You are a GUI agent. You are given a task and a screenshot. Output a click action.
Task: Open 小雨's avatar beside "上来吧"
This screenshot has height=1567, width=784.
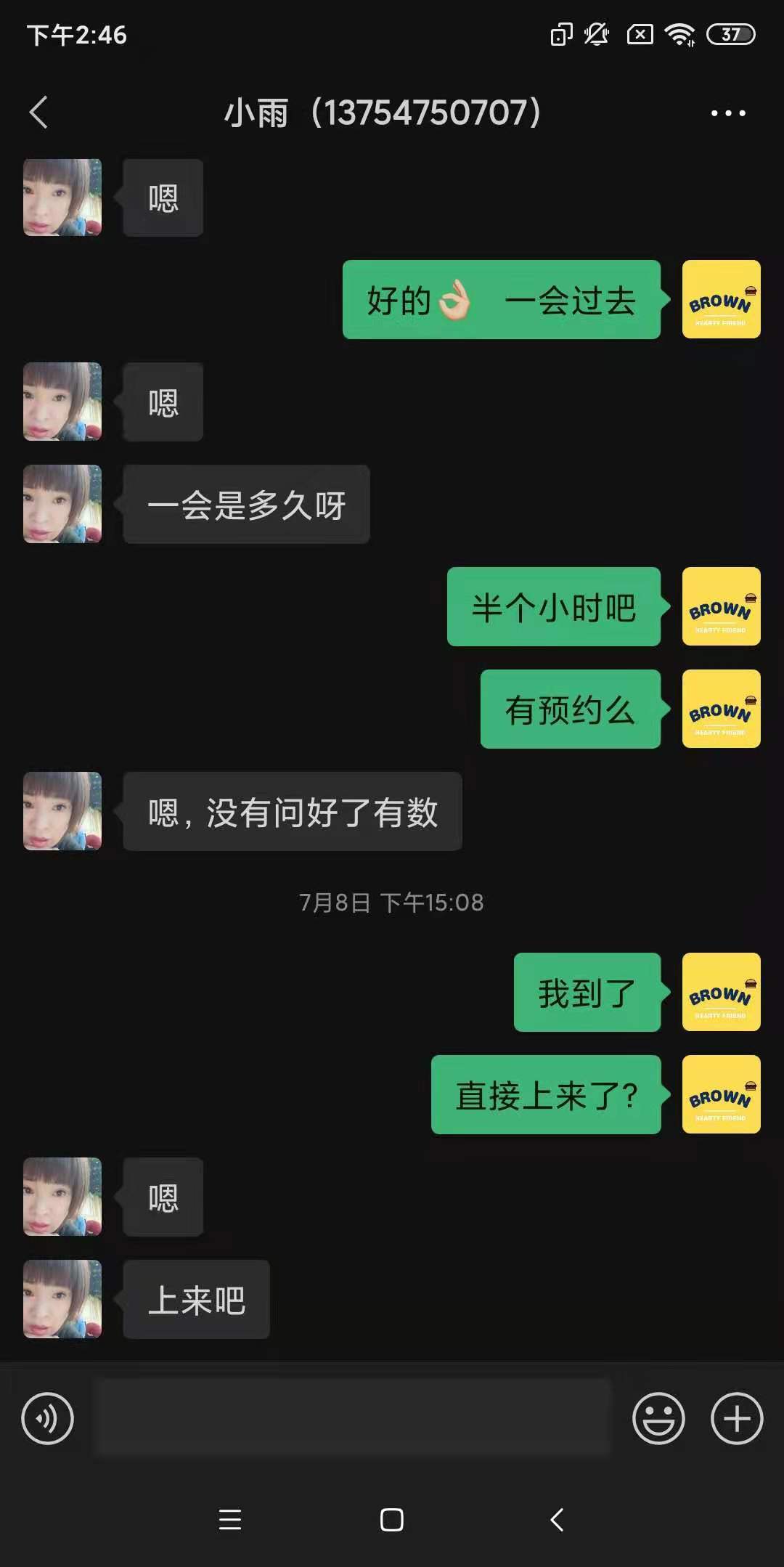62,1298
